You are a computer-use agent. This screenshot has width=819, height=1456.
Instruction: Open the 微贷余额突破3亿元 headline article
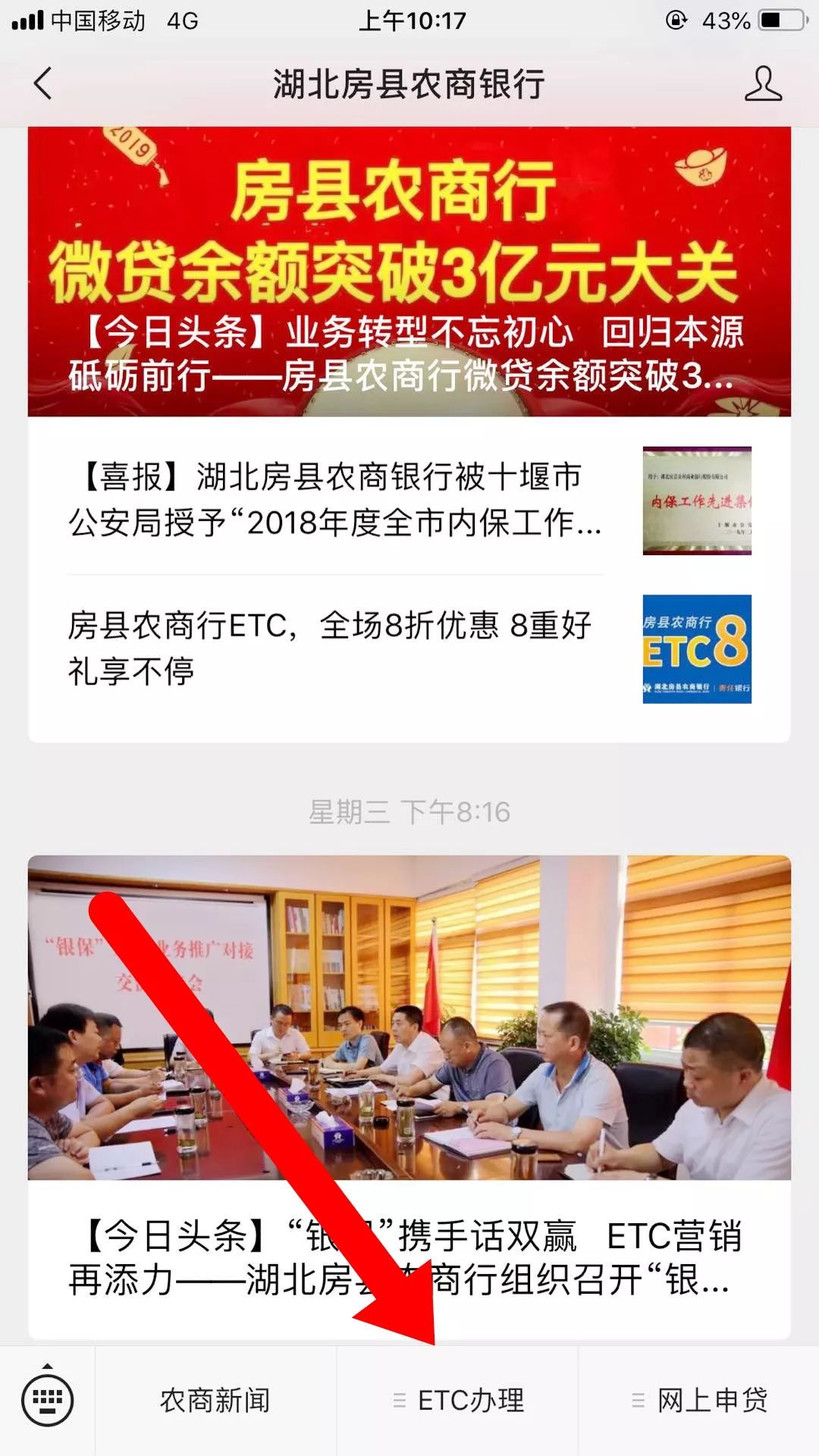[x=409, y=273]
